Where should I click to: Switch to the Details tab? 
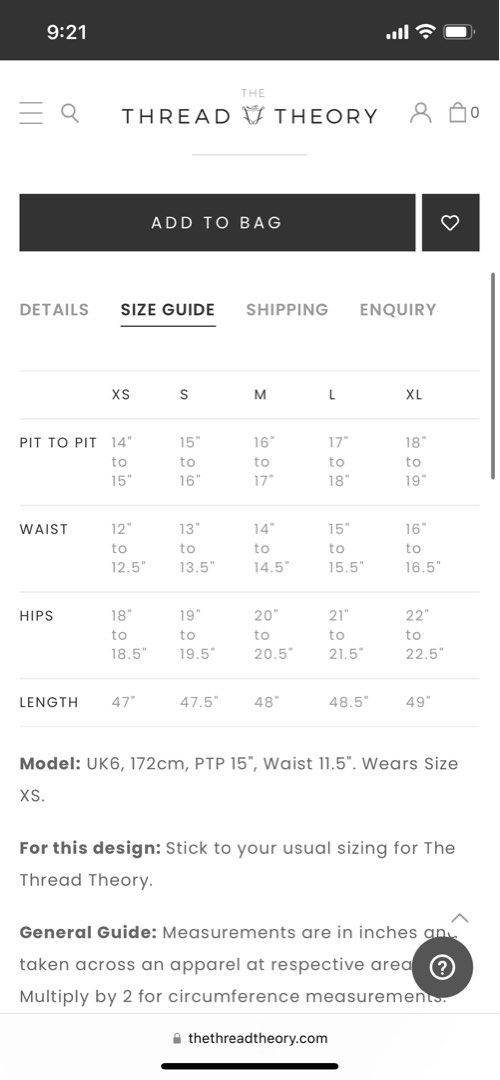coord(54,310)
